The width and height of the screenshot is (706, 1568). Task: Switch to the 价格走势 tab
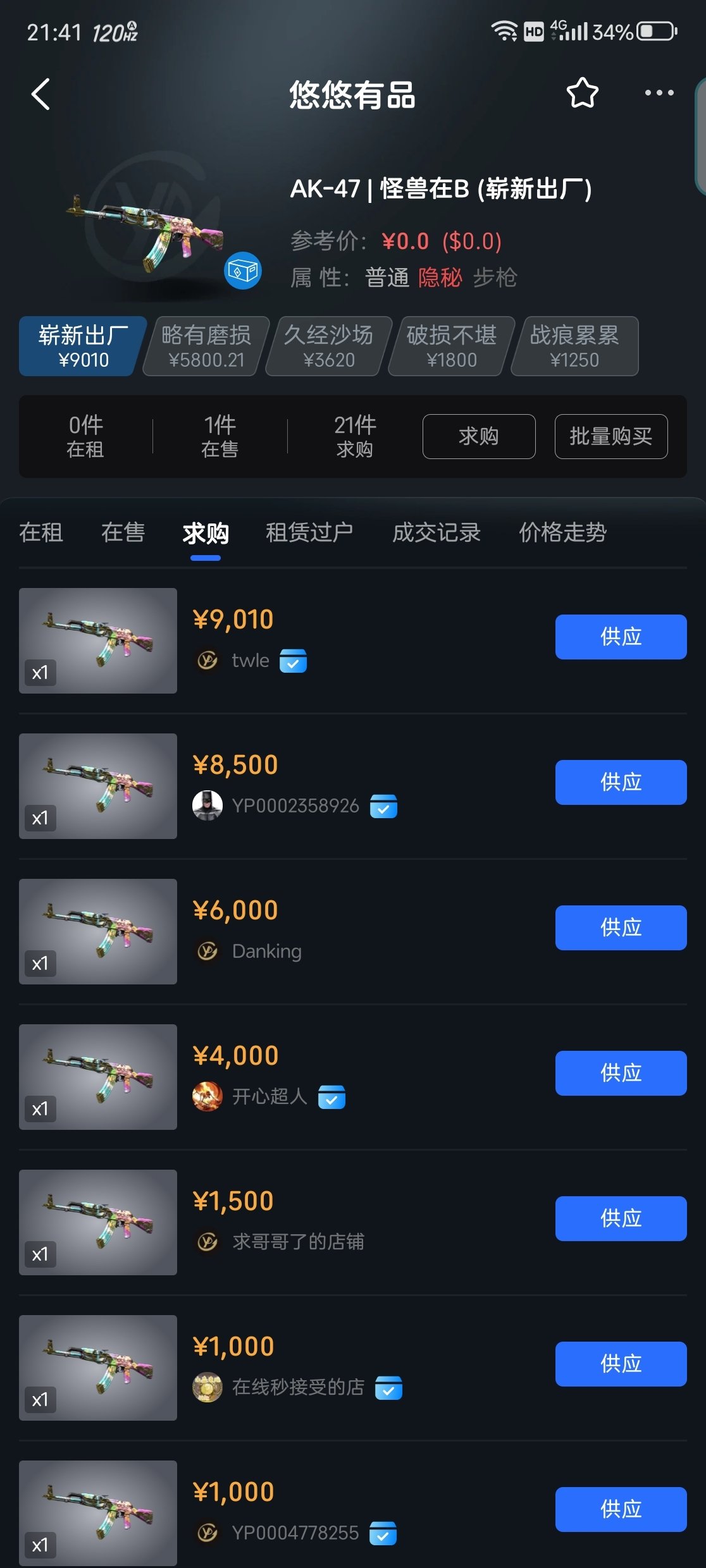pos(562,533)
